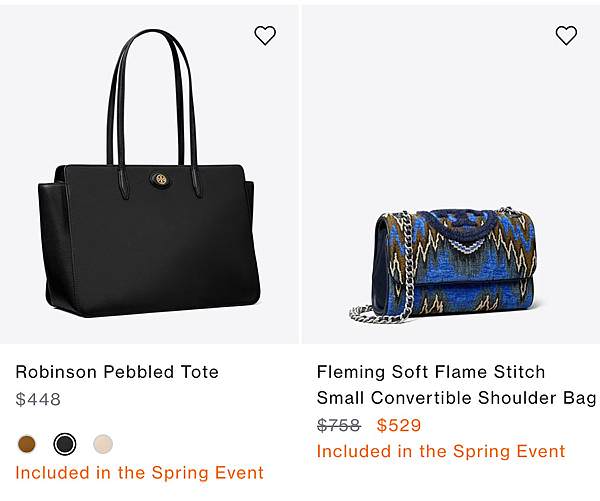Open the Robinson Pebbled Tote title link
Image resolution: width=600 pixels, height=501 pixels.
click(117, 372)
